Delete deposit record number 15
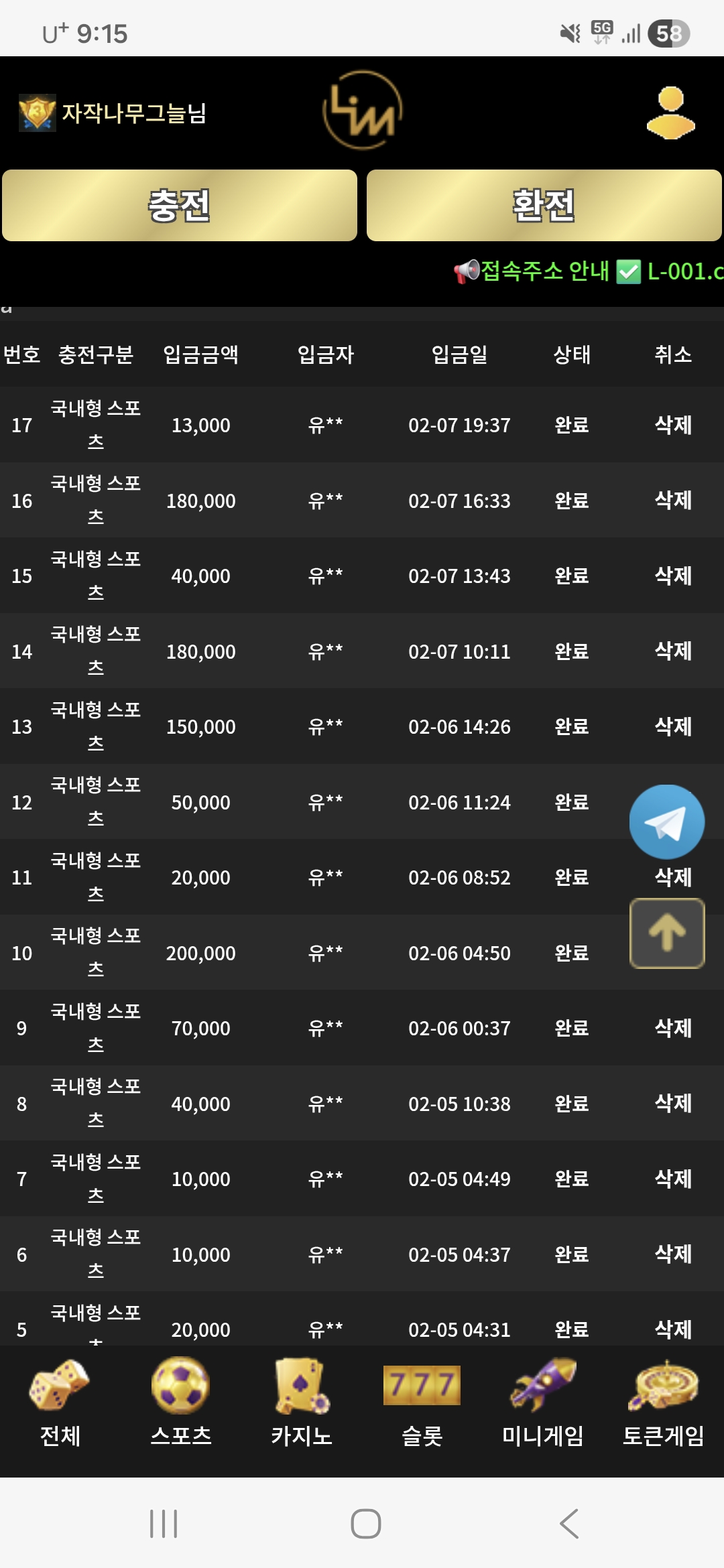This screenshot has width=724, height=1568. [x=673, y=576]
